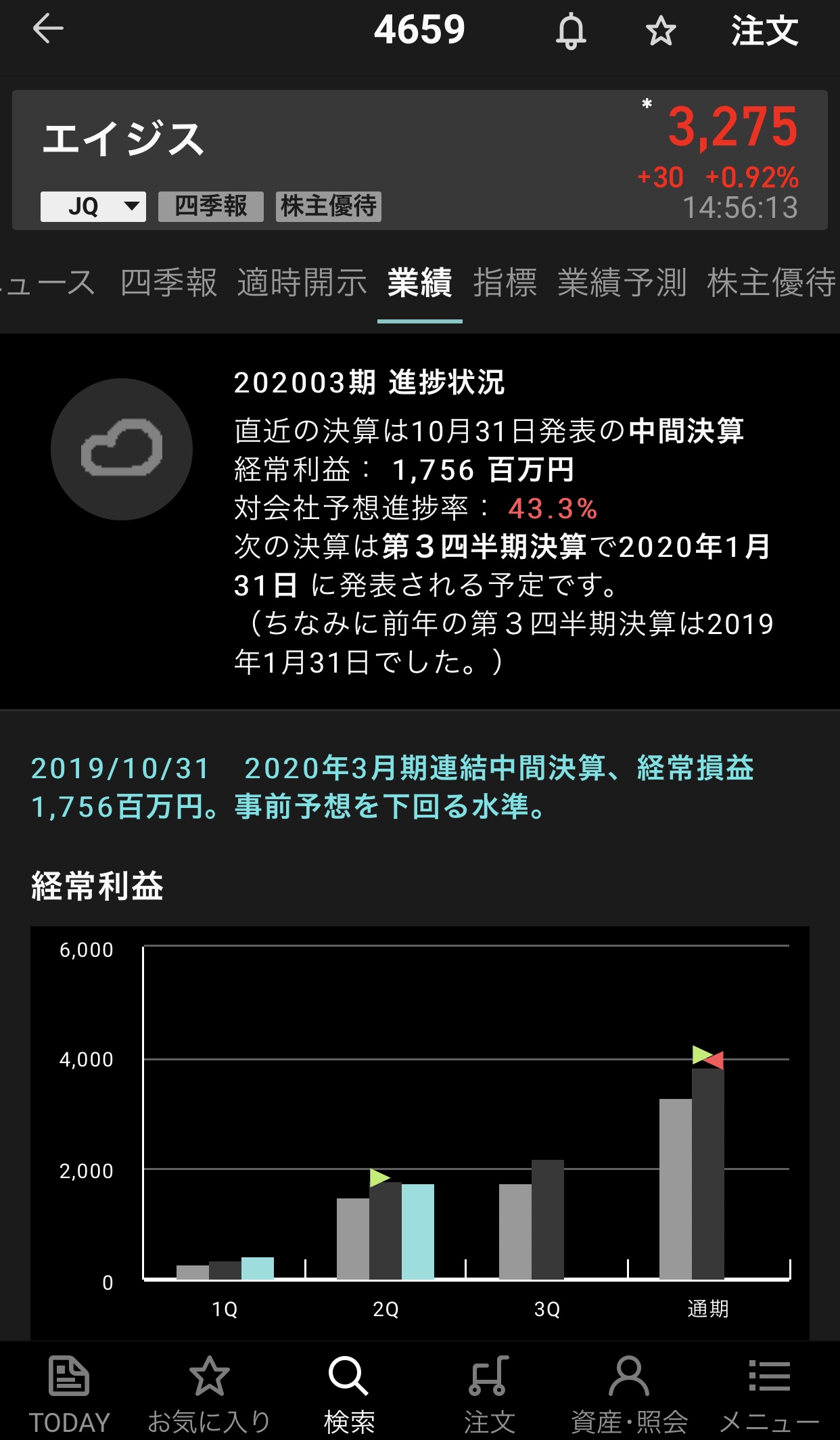Switch to the 業績予測 tab
Image resolution: width=840 pixels, height=1440 pixels.
tap(622, 283)
